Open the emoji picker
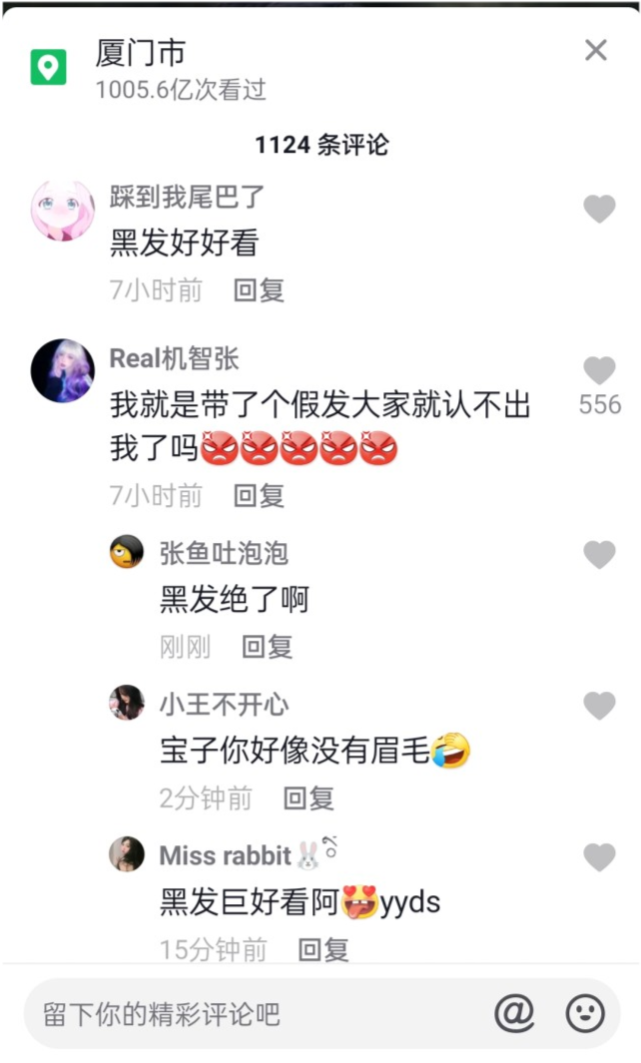 tap(585, 1014)
